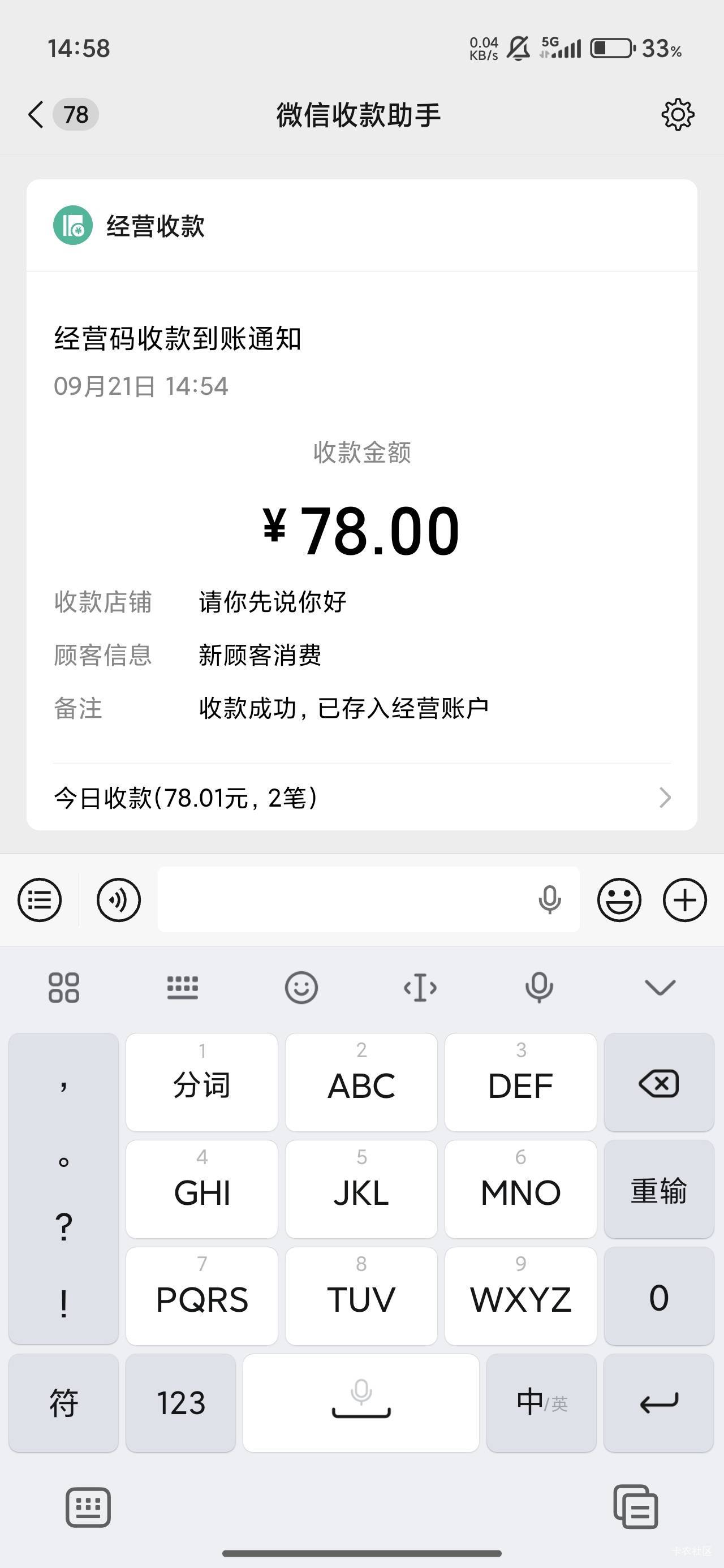The width and height of the screenshot is (724, 1568).
Task: Start voice typing from keyboard toolbar
Action: [540, 987]
